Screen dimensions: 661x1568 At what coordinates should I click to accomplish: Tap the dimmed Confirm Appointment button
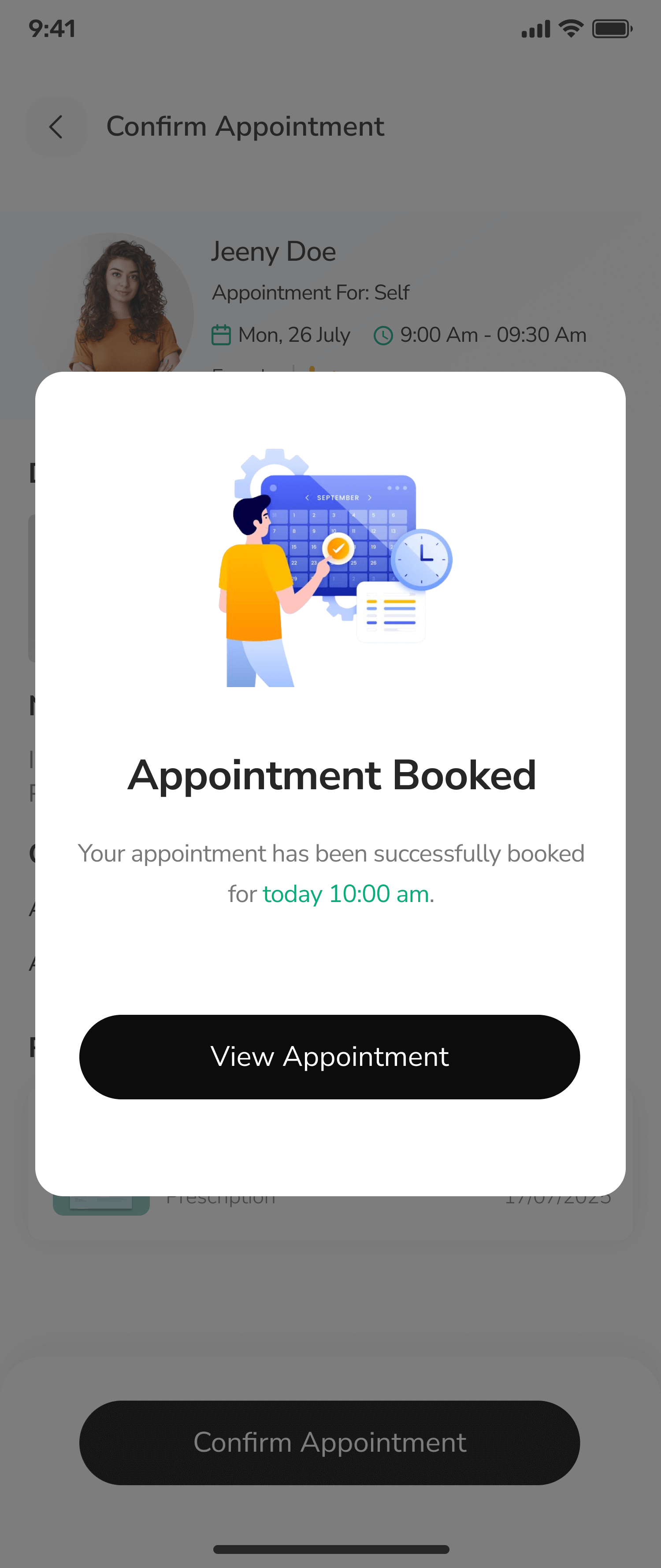[330, 1442]
